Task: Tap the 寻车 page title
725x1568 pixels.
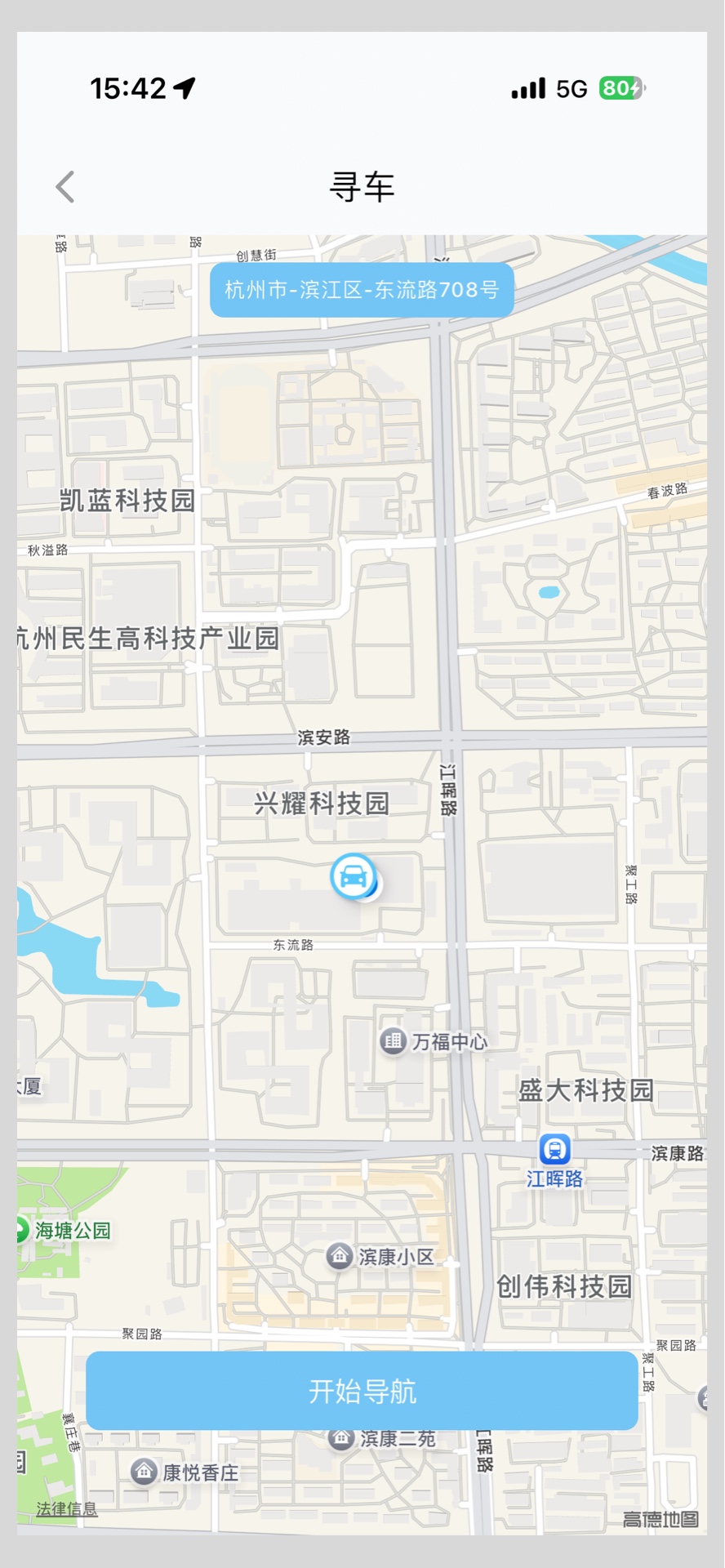Action: coord(362,186)
